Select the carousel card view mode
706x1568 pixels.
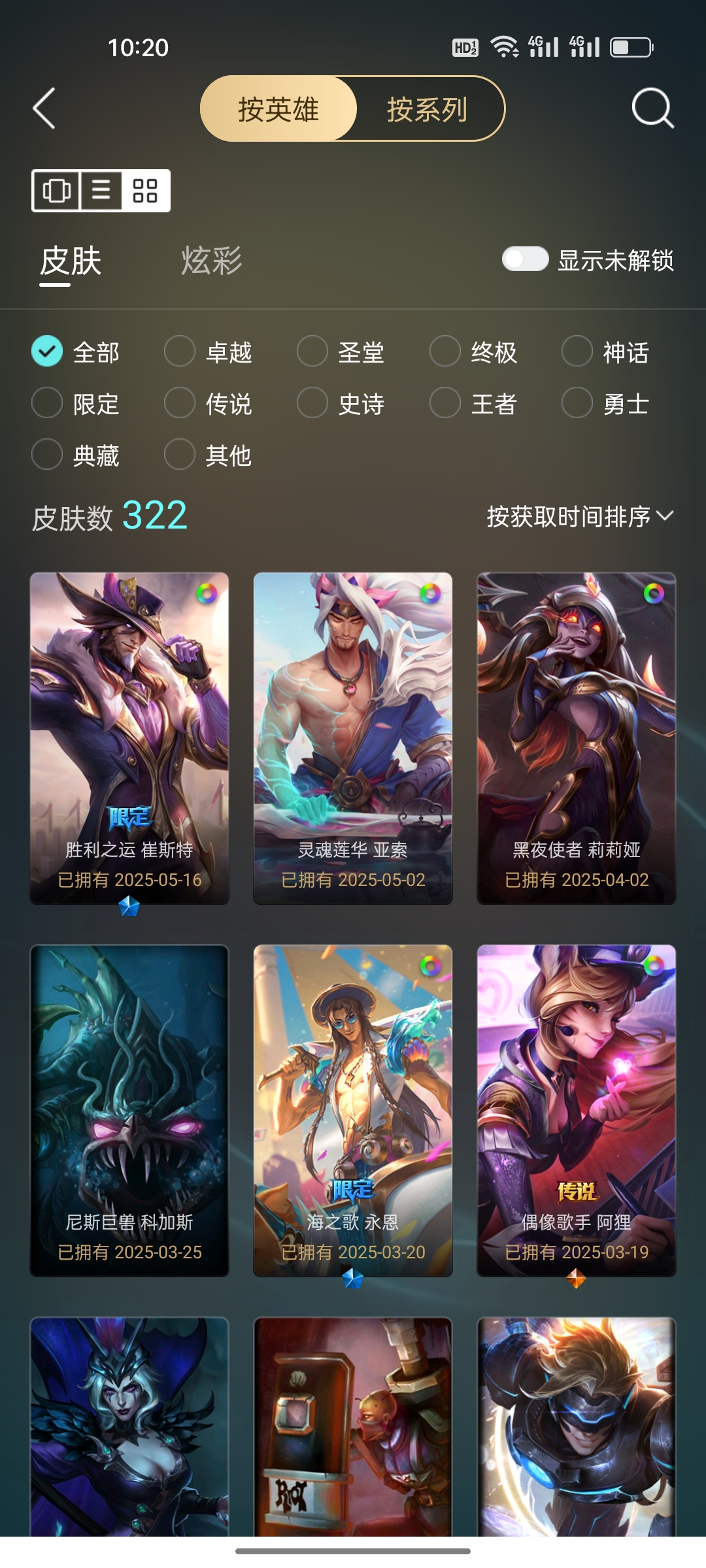[x=56, y=191]
